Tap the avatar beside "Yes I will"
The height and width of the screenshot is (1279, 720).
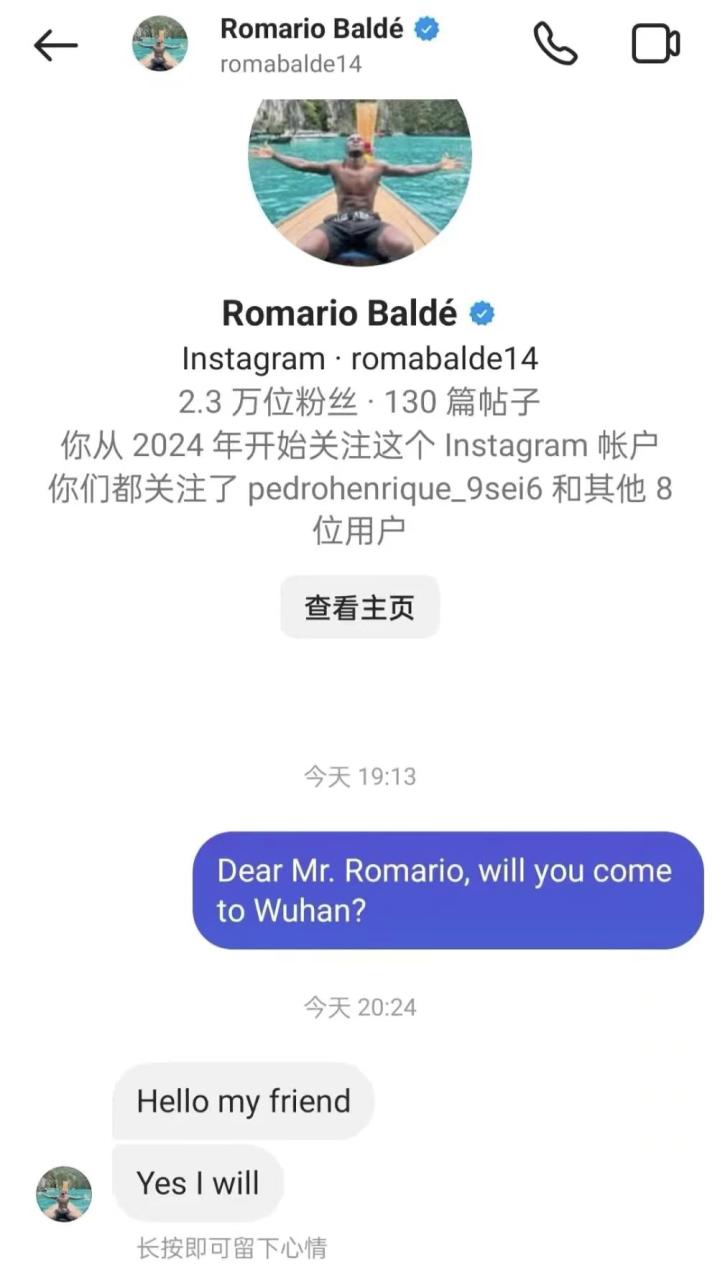click(64, 1194)
